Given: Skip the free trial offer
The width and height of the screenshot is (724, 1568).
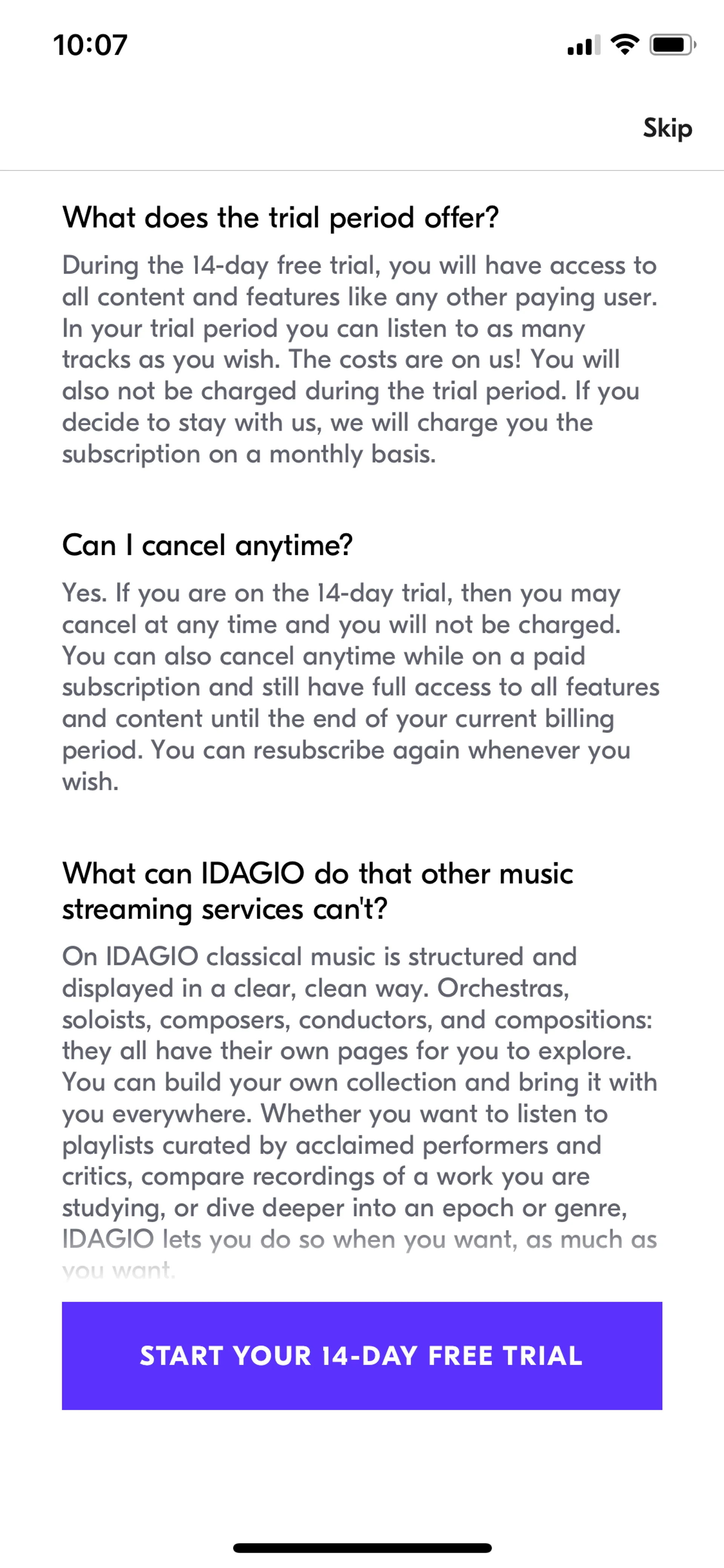Looking at the screenshot, I should pyautogui.click(x=667, y=128).
